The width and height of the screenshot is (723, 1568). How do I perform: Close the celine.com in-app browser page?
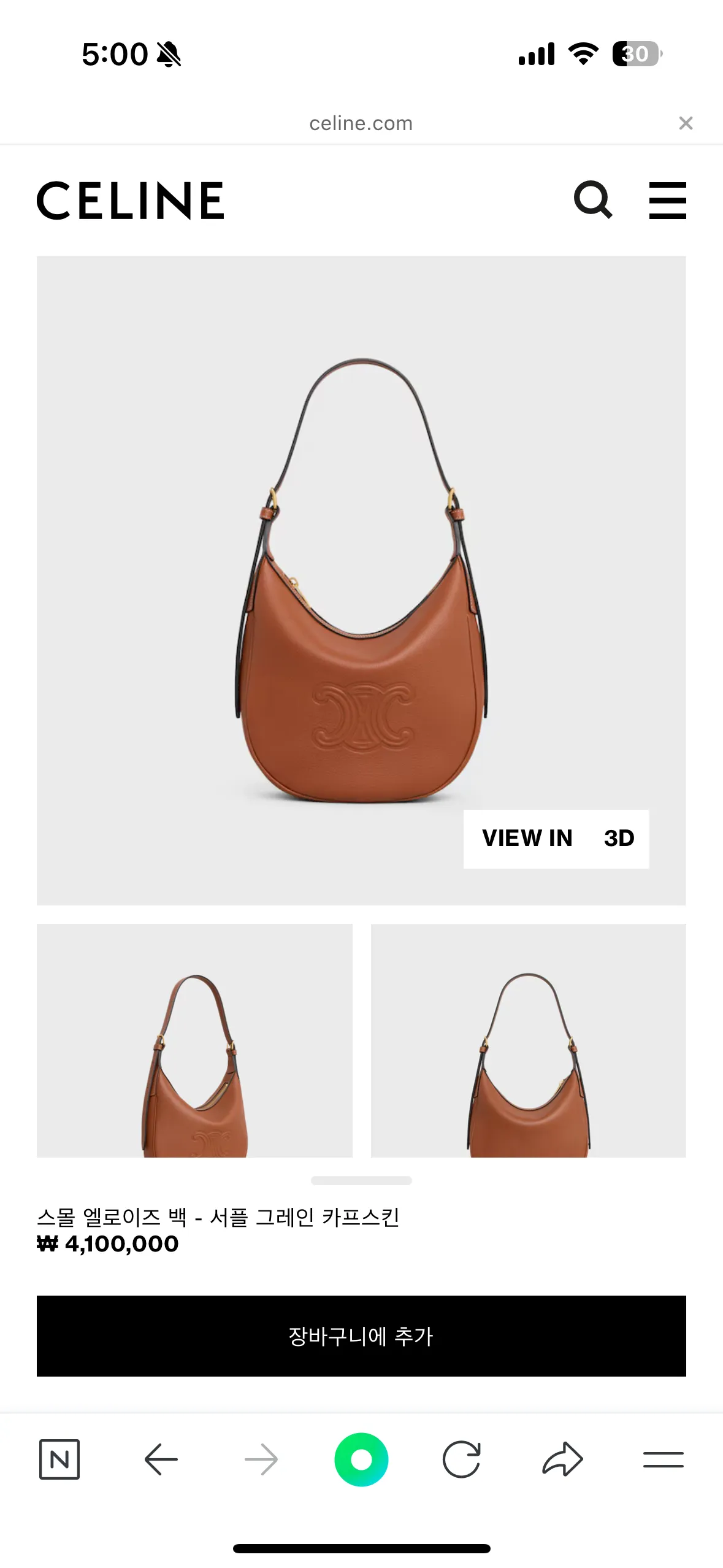coord(686,123)
